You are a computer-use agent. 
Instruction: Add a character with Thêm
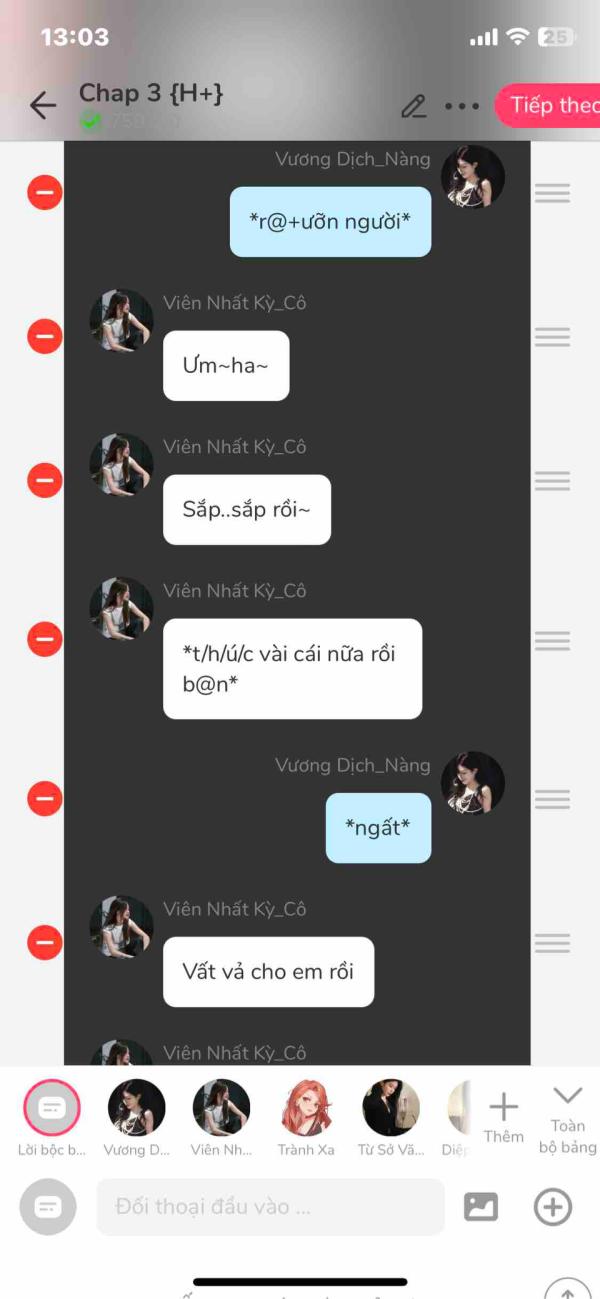pos(503,1117)
